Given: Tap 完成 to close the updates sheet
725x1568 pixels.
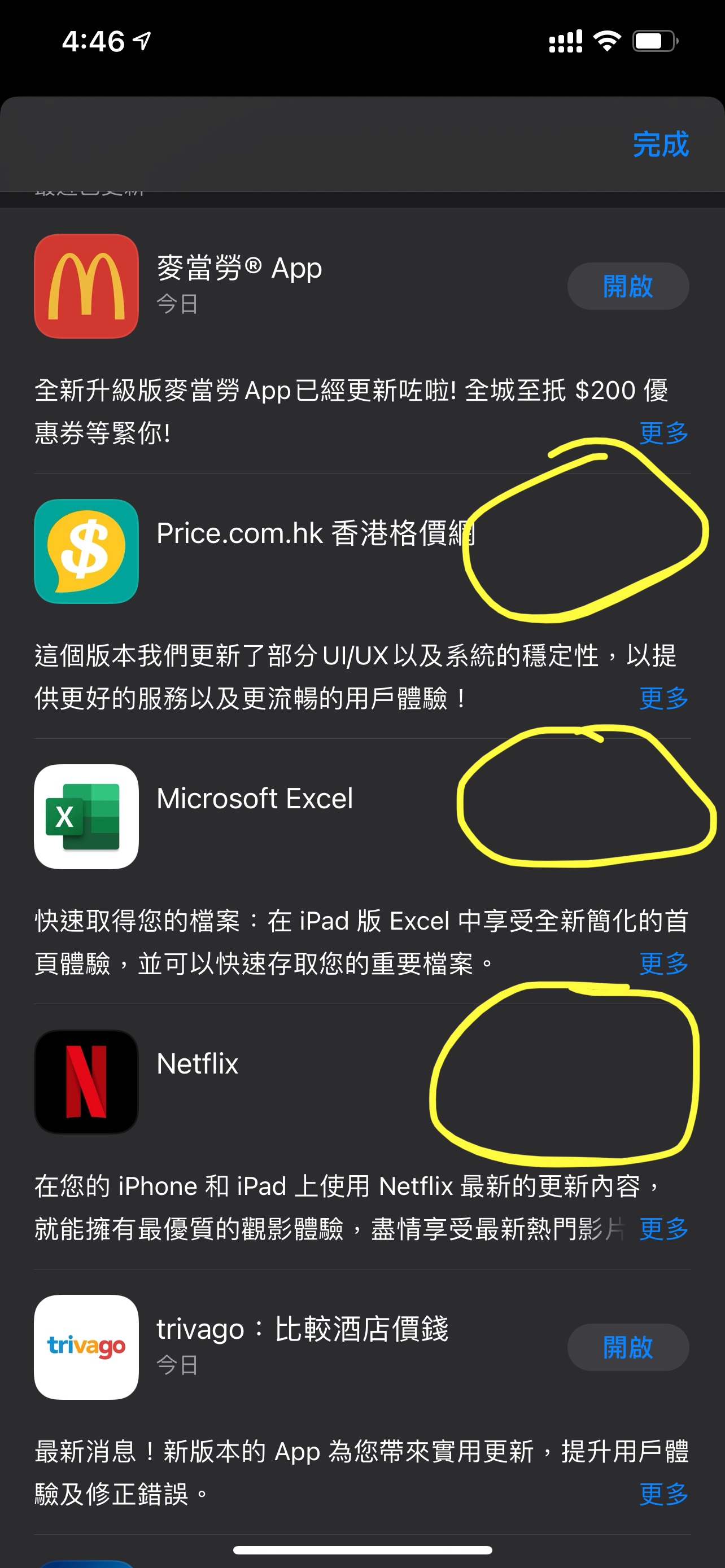Looking at the screenshot, I should click(x=661, y=145).
